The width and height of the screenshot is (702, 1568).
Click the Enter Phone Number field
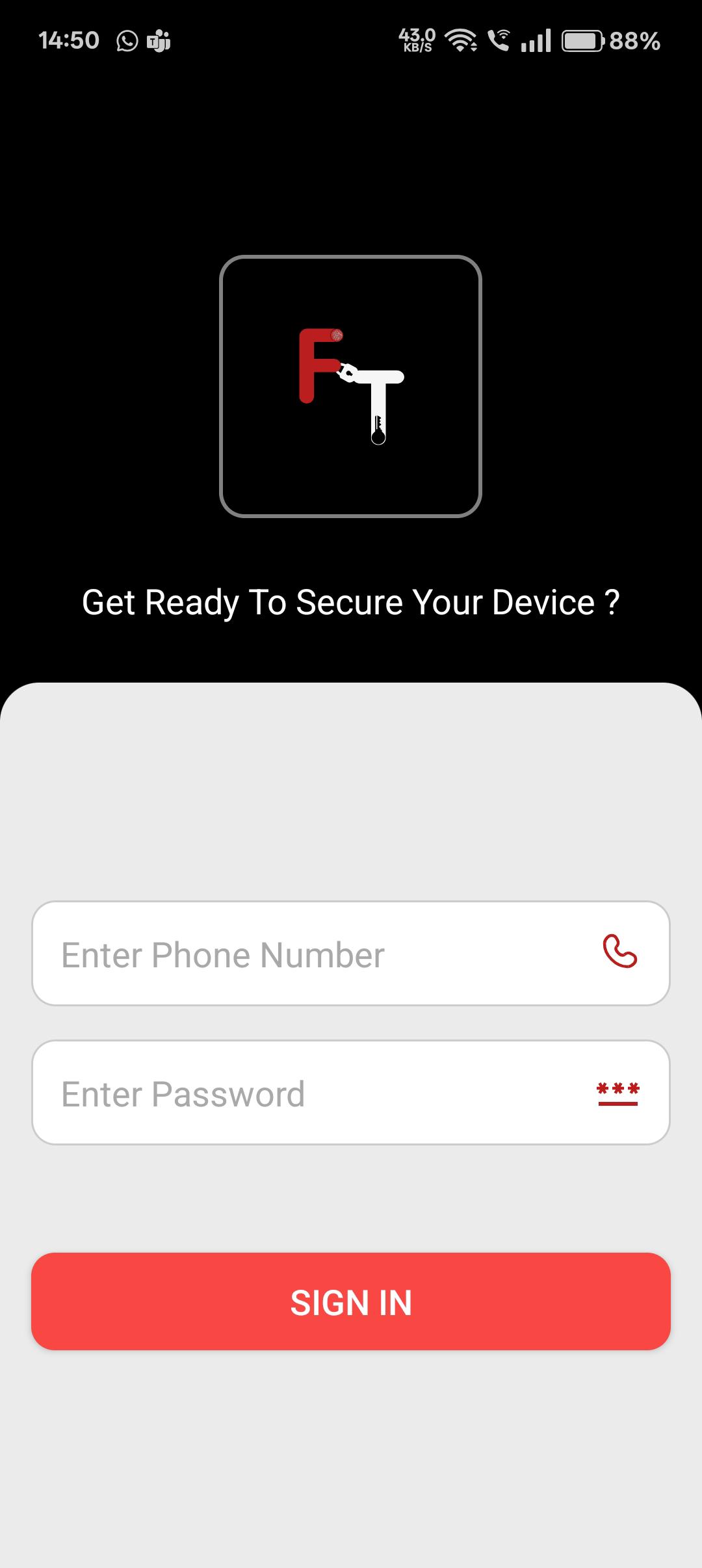[x=292, y=954]
